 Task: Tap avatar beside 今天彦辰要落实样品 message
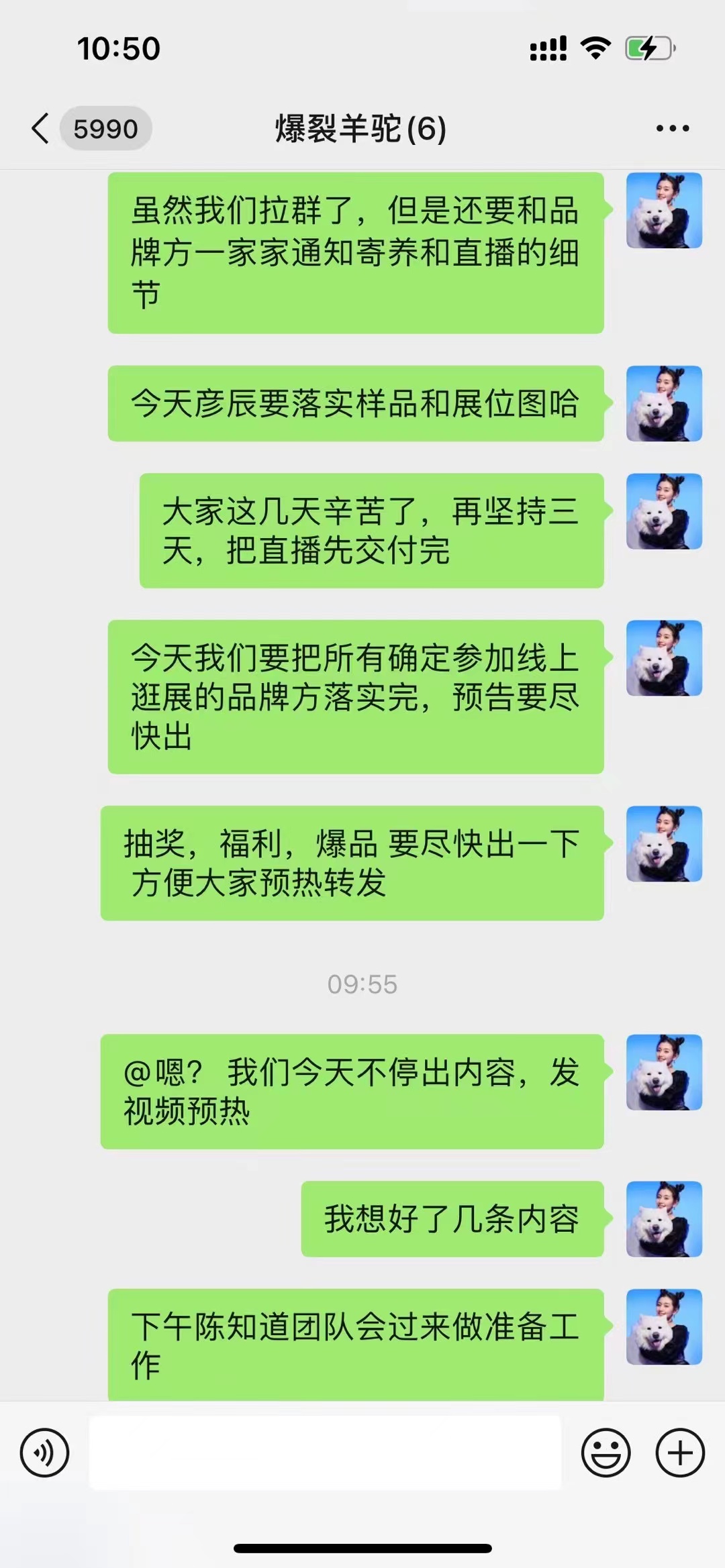[x=664, y=403]
